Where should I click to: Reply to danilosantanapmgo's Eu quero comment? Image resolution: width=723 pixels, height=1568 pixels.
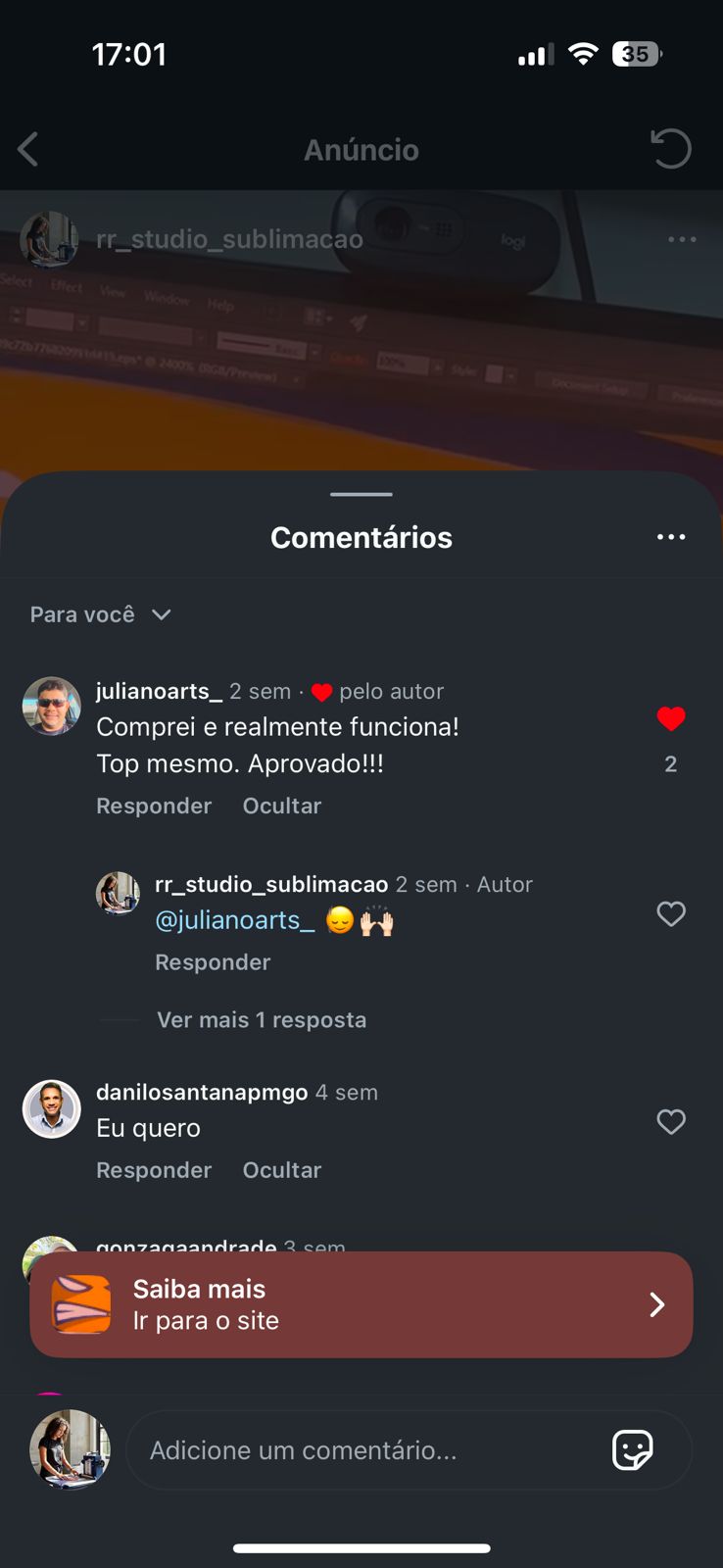[x=154, y=1170]
